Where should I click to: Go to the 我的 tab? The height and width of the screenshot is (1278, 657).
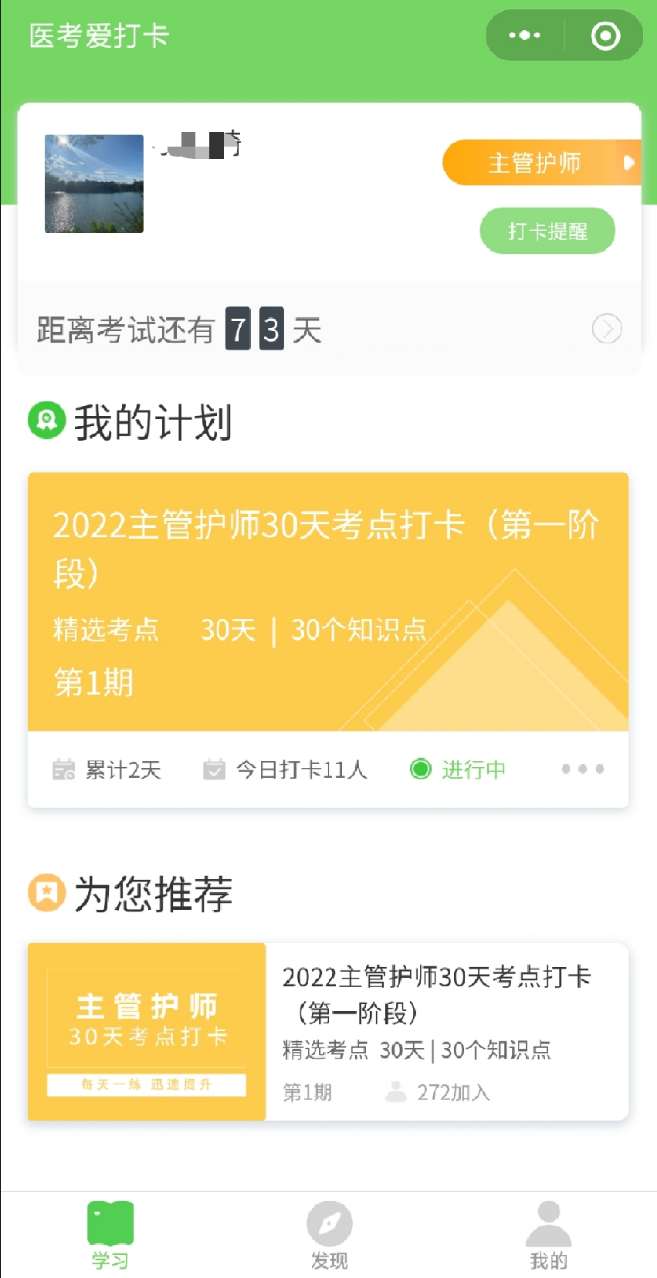[x=548, y=1235]
